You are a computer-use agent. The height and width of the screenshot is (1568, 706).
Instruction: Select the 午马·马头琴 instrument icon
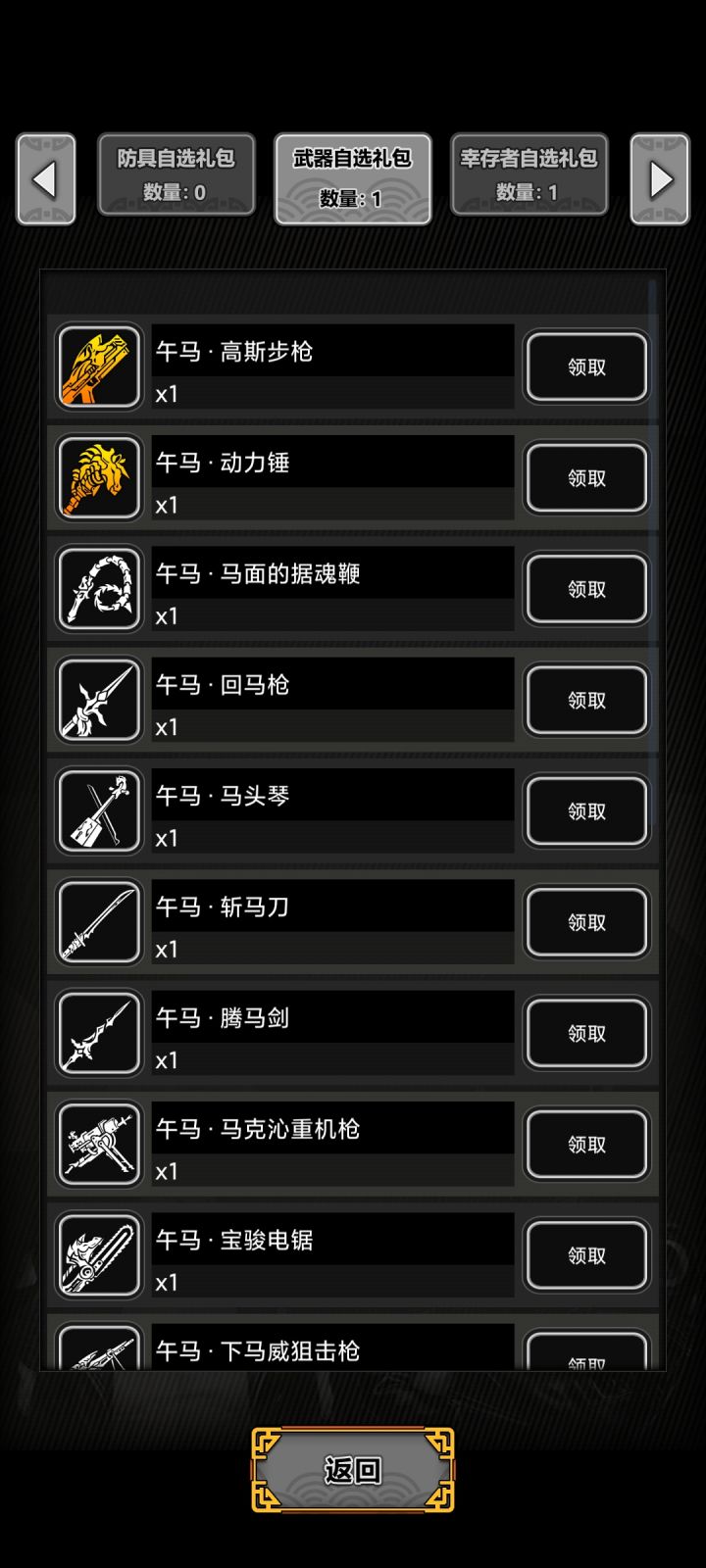coord(98,810)
